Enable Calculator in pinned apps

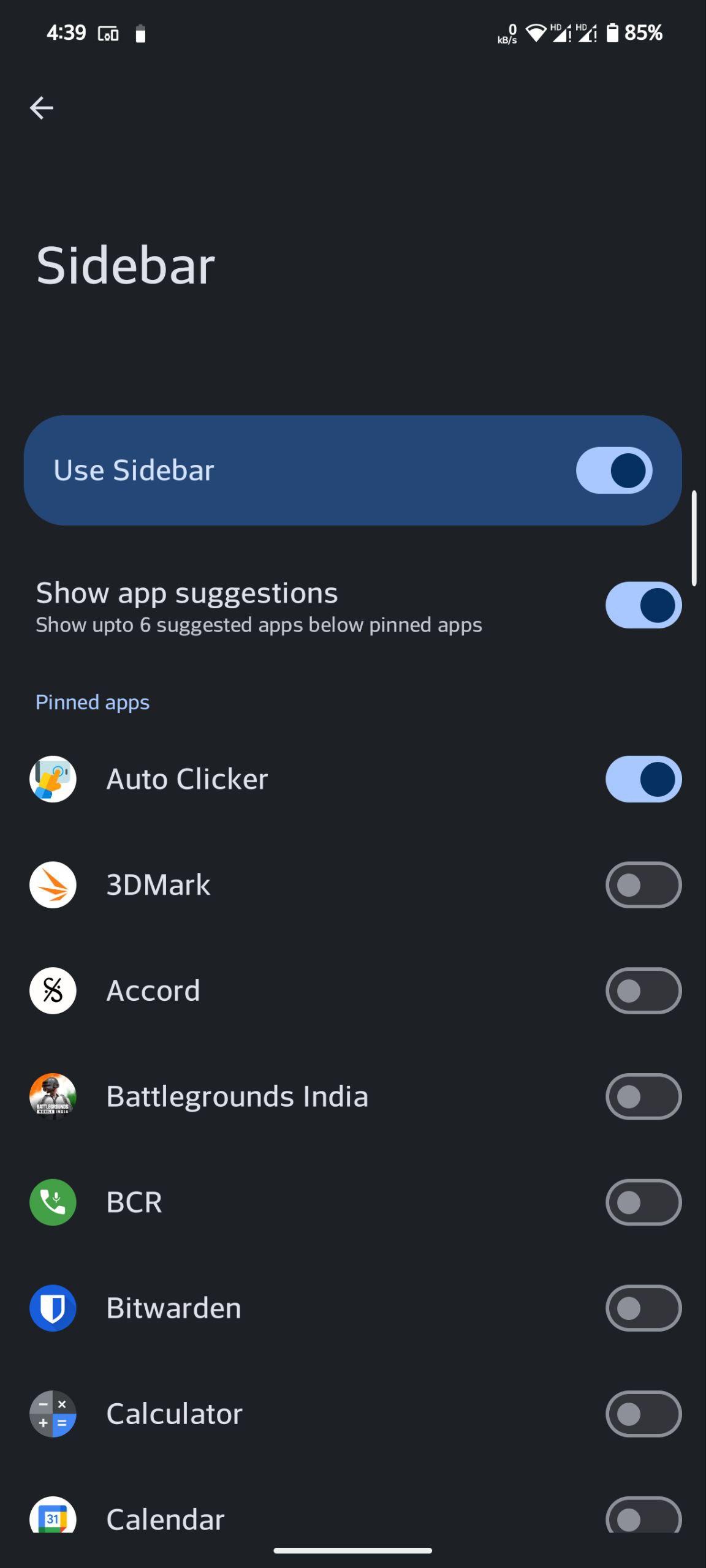pyautogui.click(x=643, y=1414)
